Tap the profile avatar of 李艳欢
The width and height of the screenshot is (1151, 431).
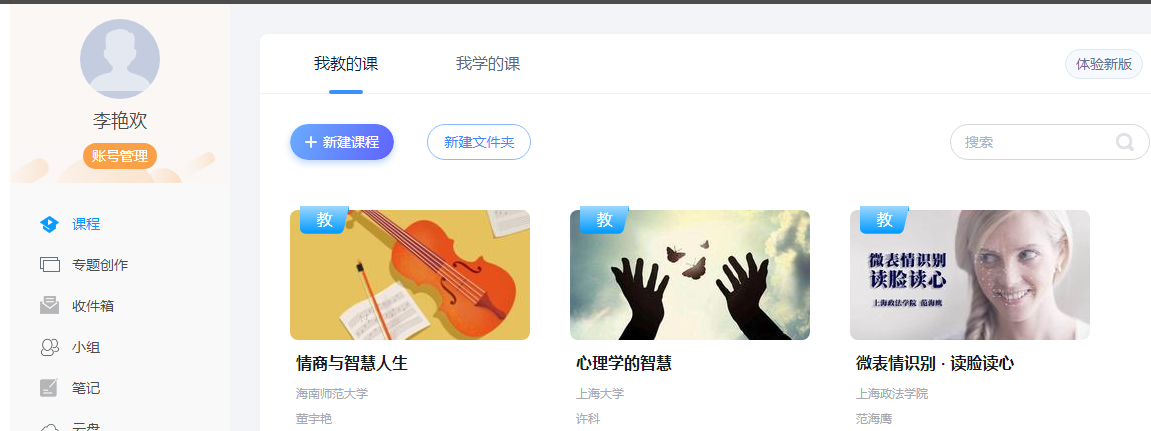[120, 59]
